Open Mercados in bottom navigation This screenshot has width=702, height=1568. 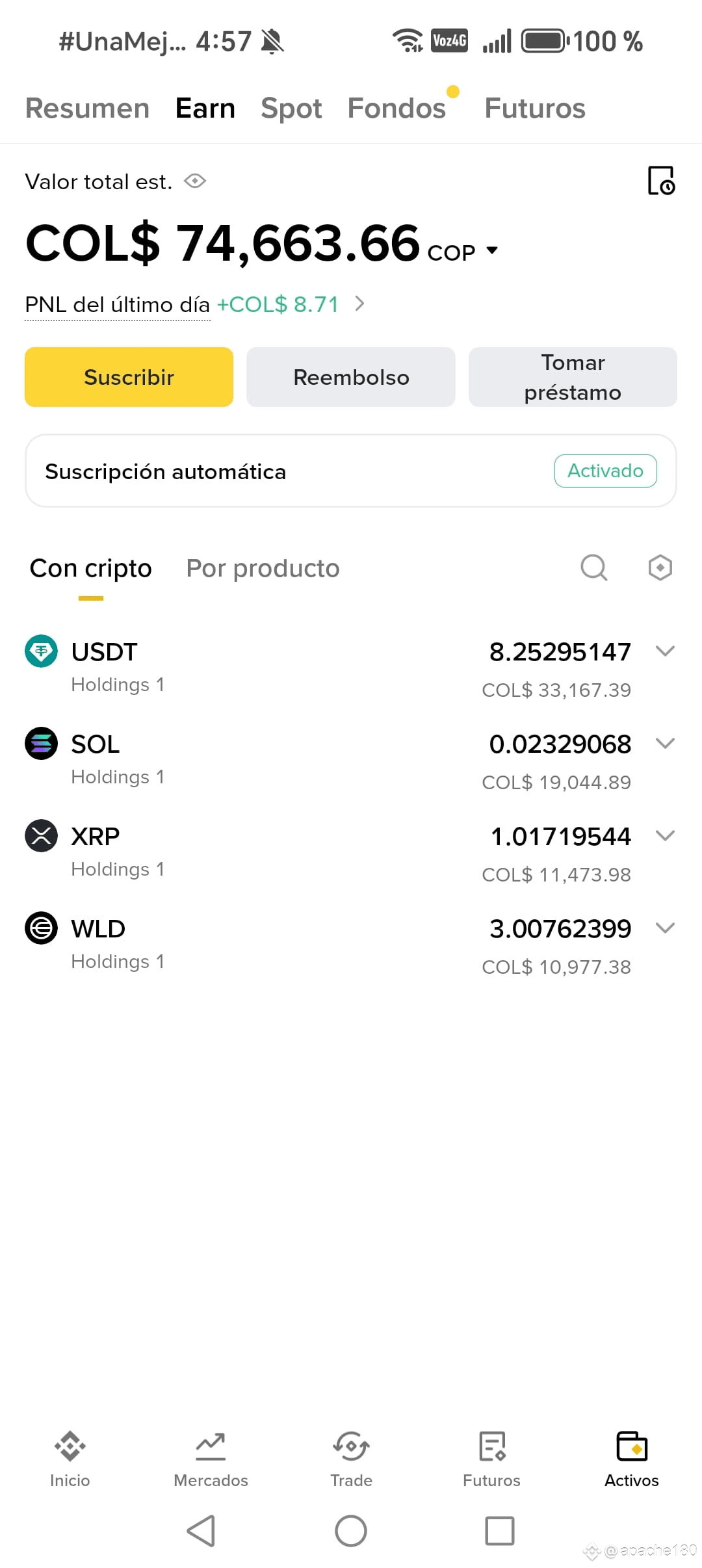pyautogui.click(x=211, y=1459)
